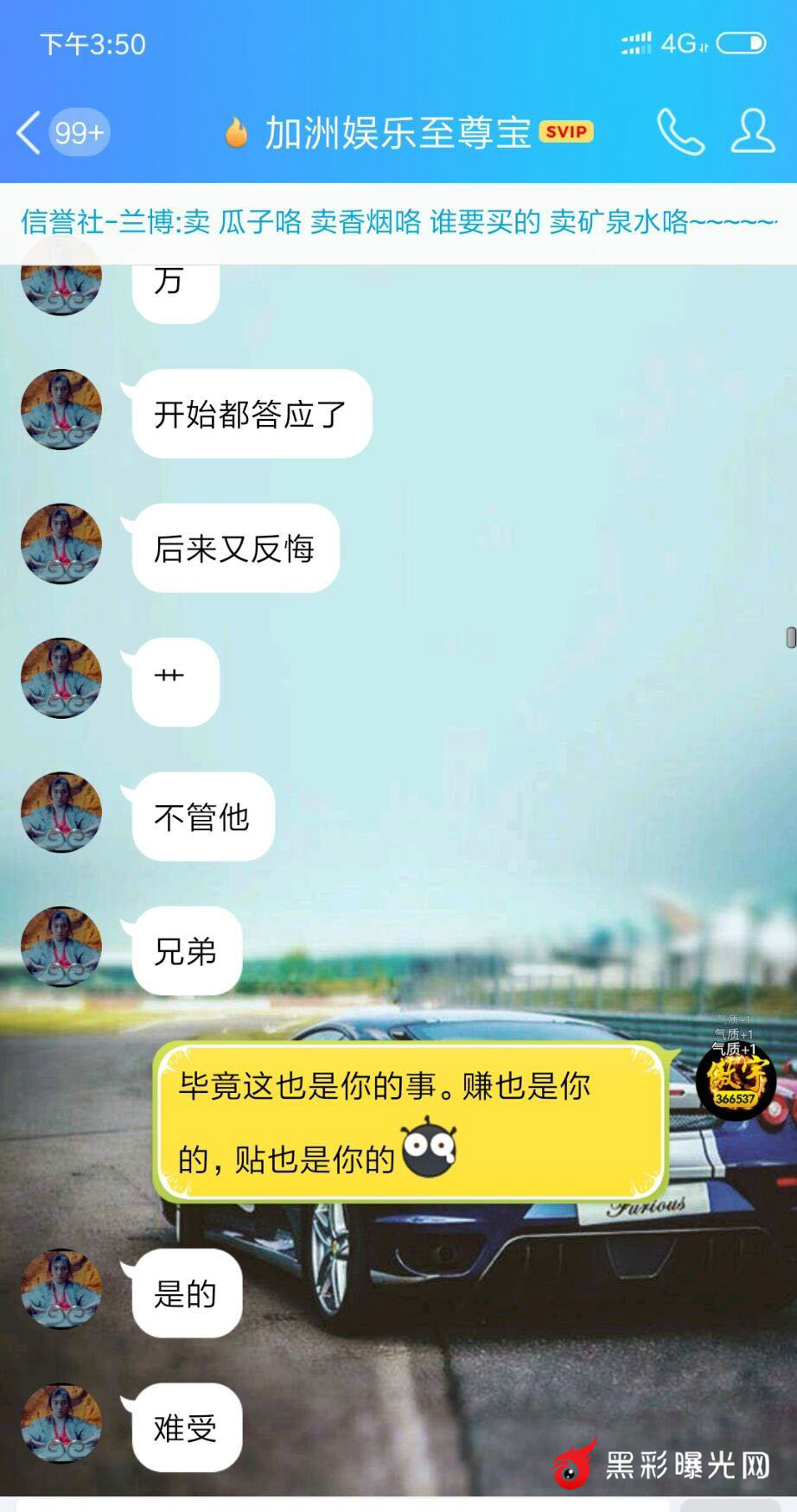Open the 信誉社-兰博 scrolling message banner

point(398,222)
